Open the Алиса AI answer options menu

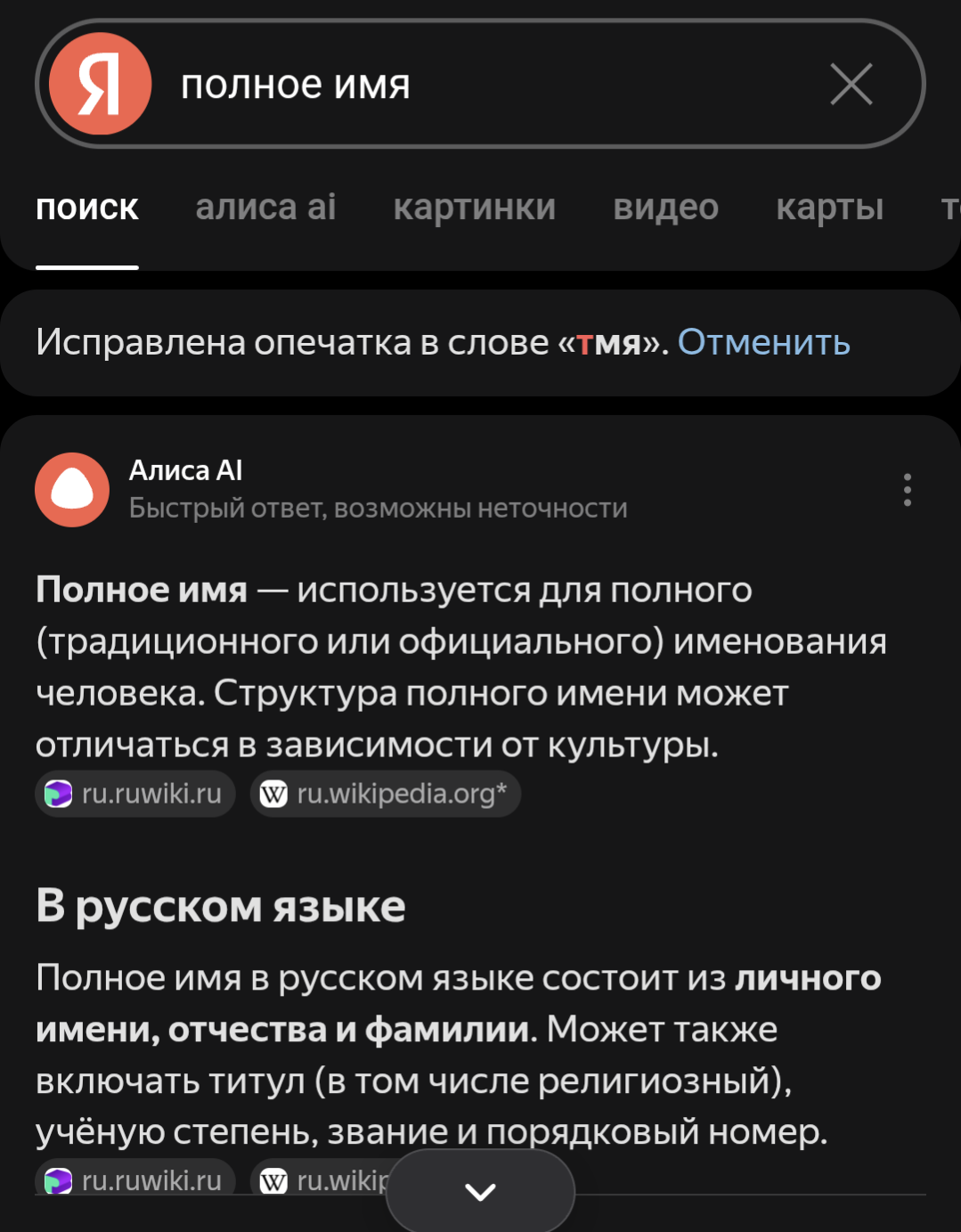click(x=907, y=490)
